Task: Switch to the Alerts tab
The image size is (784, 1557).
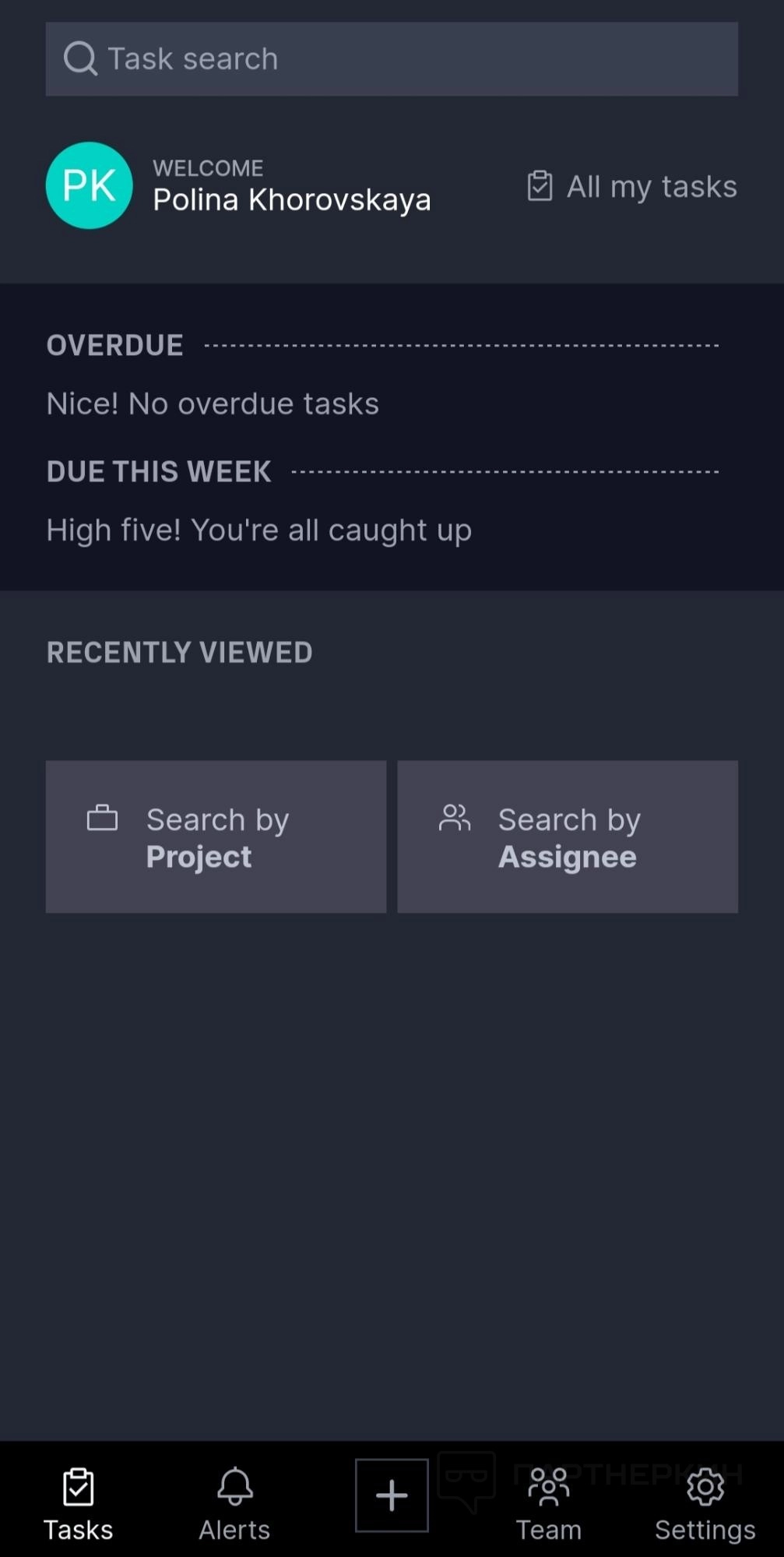Action: point(234,1503)
